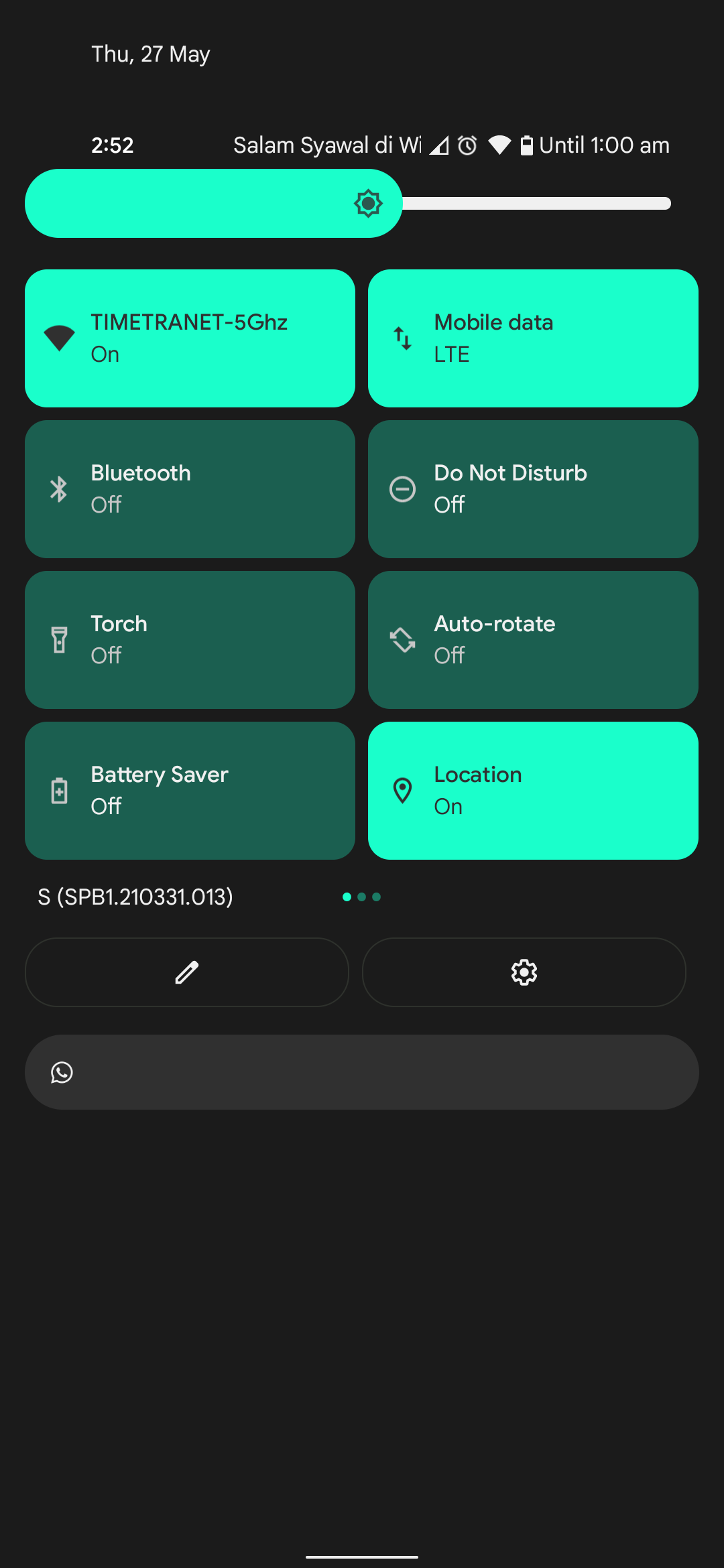Enable Do Not Disturb

tap(533, 489)
